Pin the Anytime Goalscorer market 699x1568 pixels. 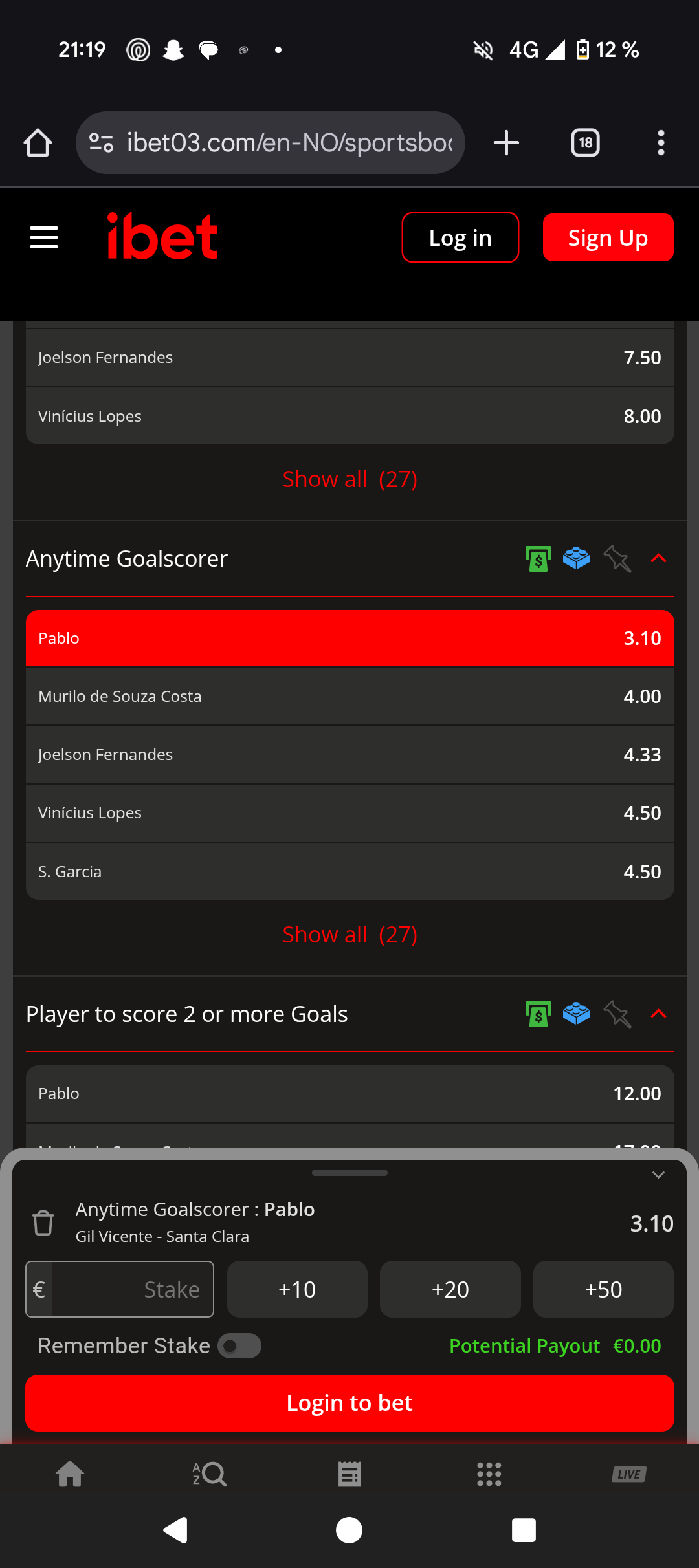(617, 559)
